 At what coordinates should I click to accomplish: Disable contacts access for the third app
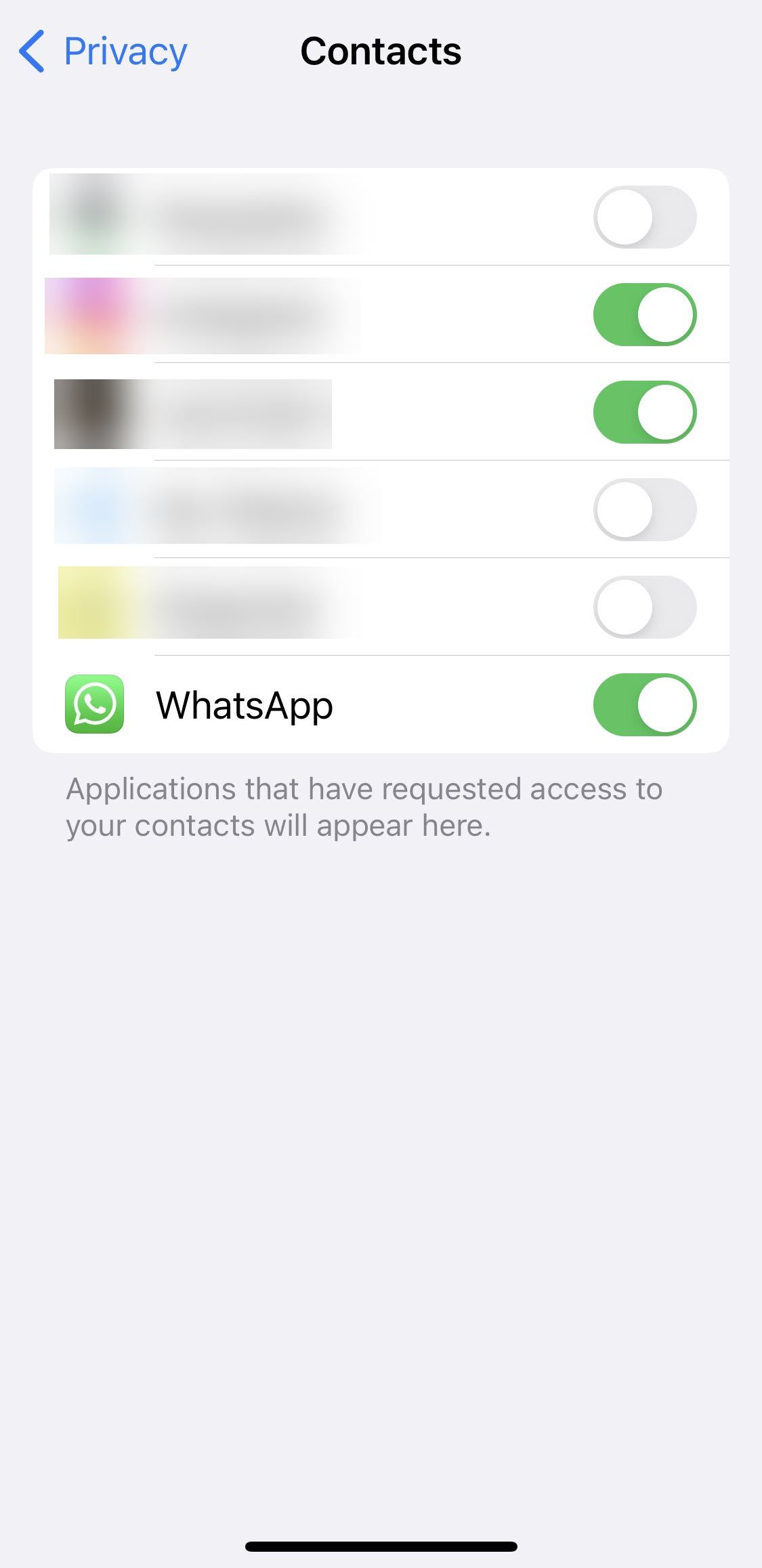coord(645,413)
